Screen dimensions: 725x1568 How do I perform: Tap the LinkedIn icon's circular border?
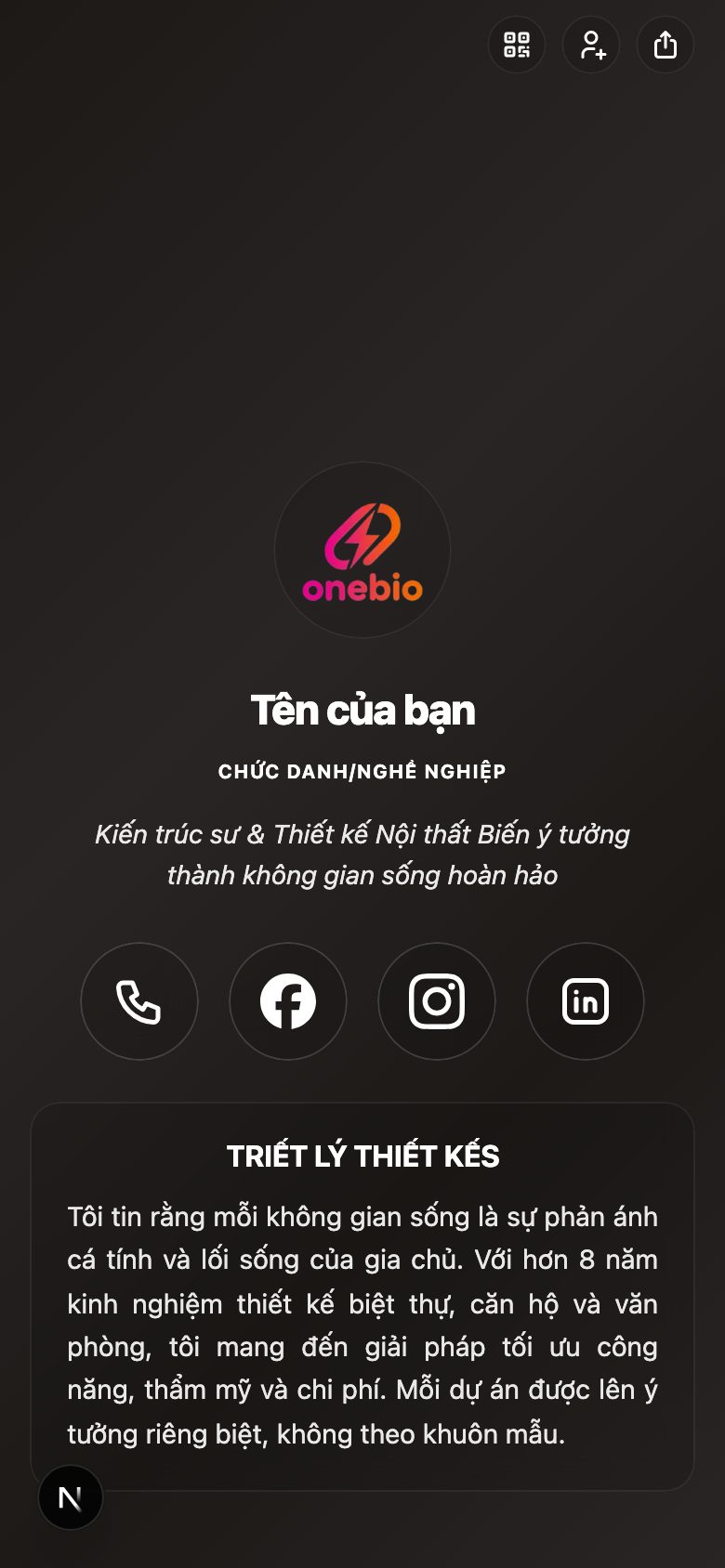point(586,945)
